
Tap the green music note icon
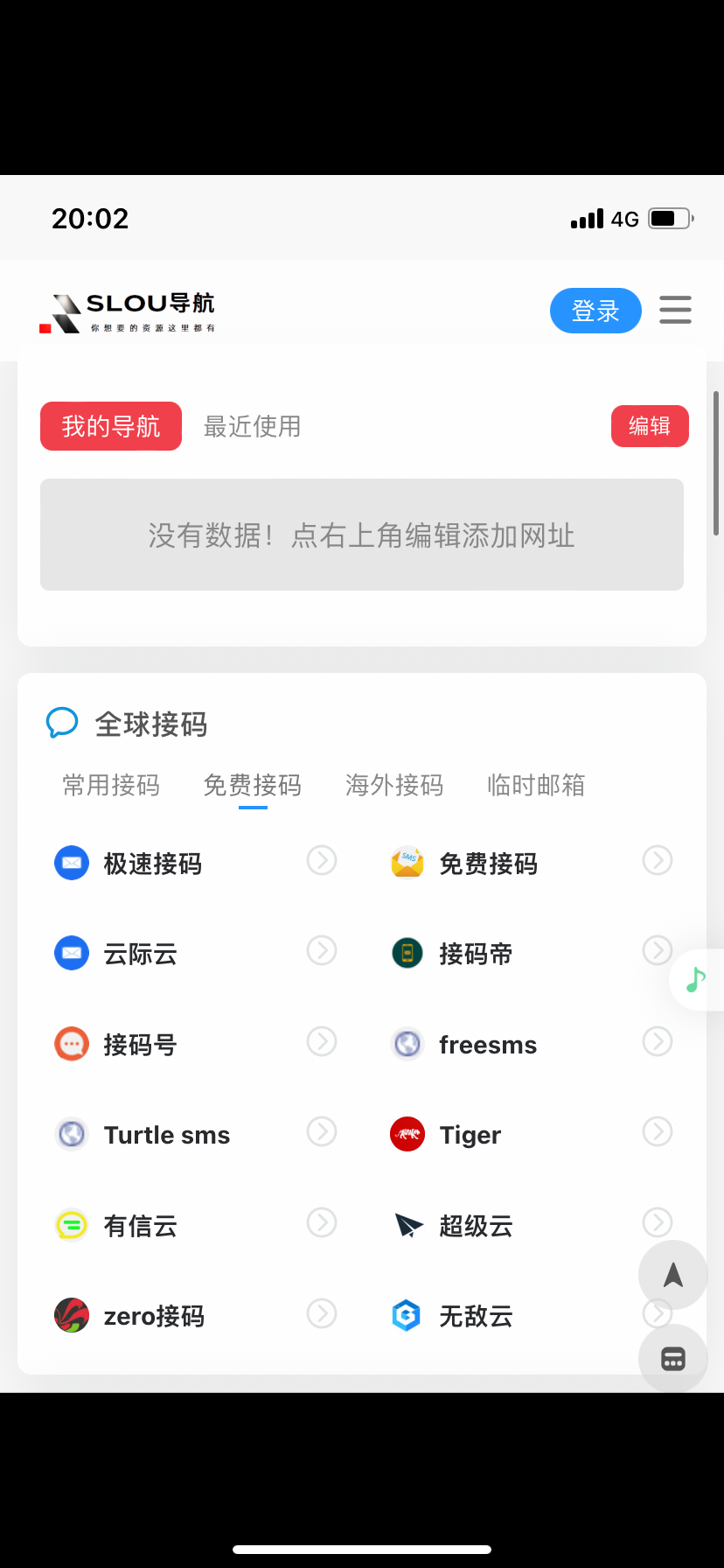click(x=695, y=980)
